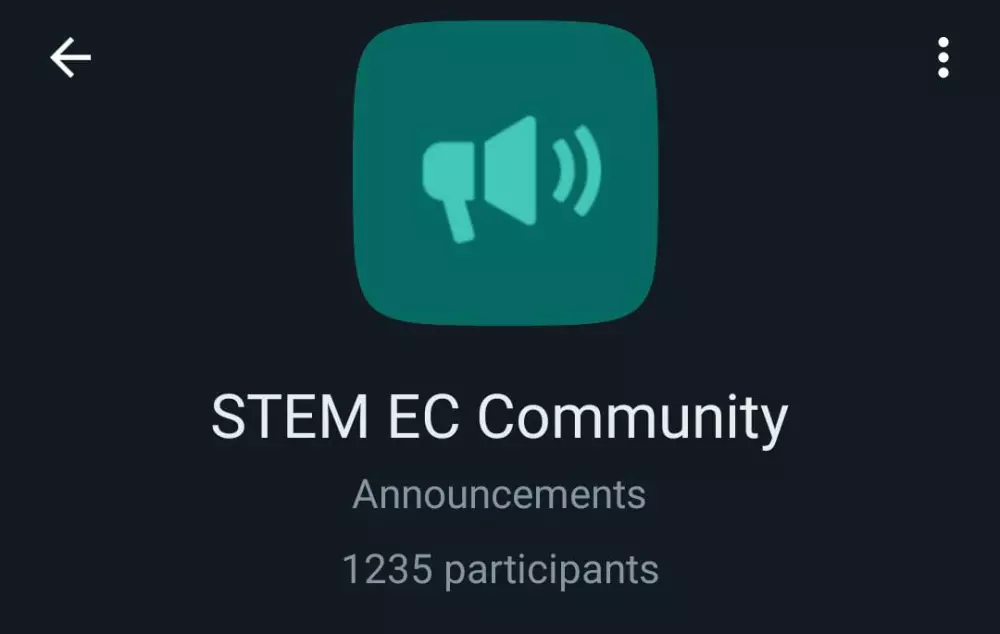Go back using the arrow icon
Screen dimensions: 1000x634
pos(70,58)
